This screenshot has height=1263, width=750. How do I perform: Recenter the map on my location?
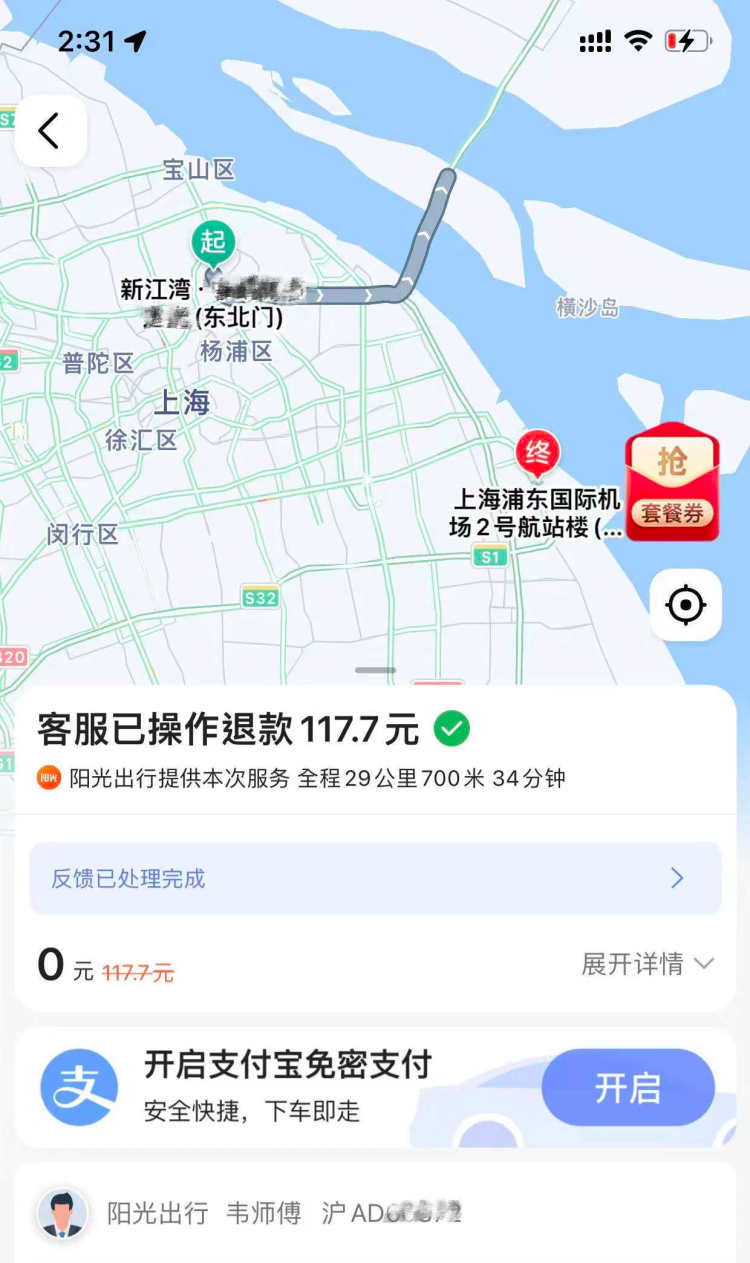point(686,605)
